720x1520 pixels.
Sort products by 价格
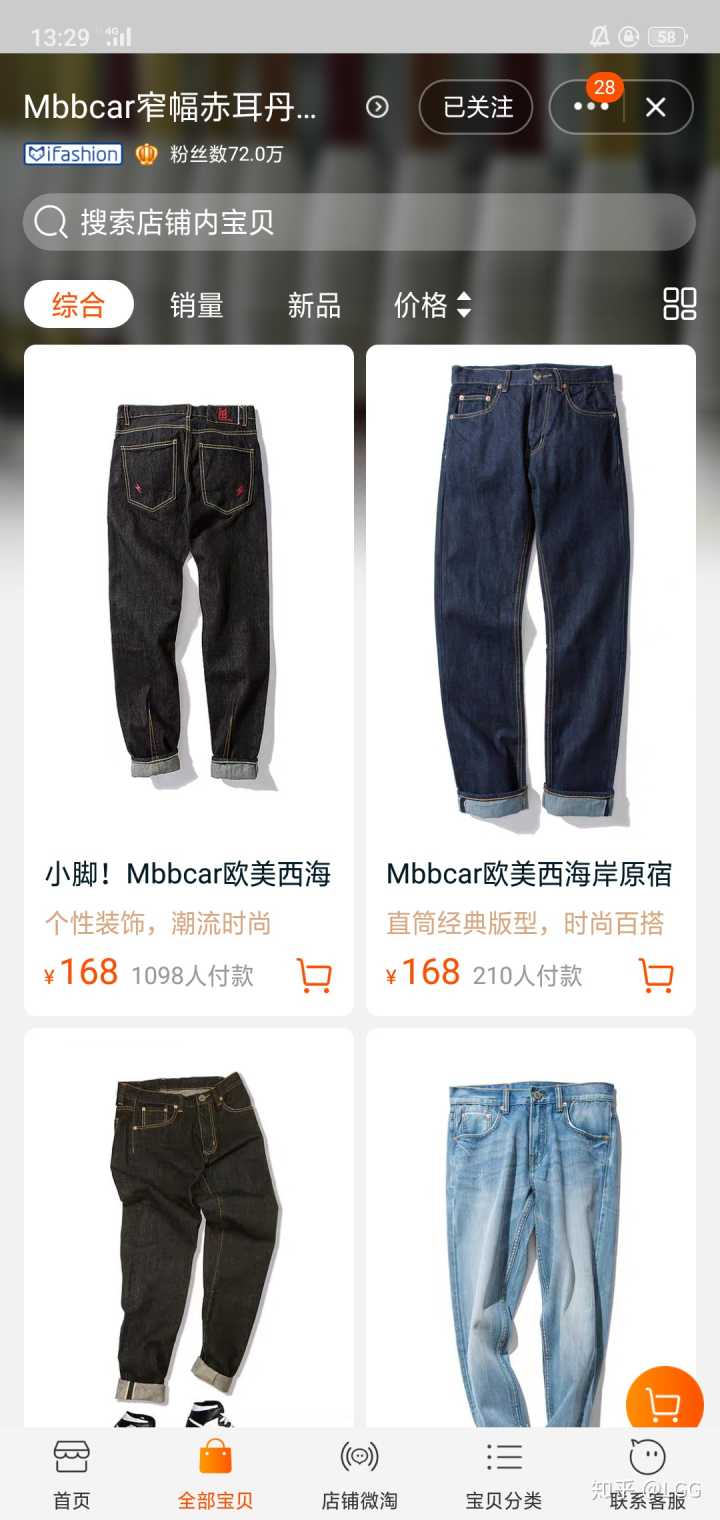point(432,305)
